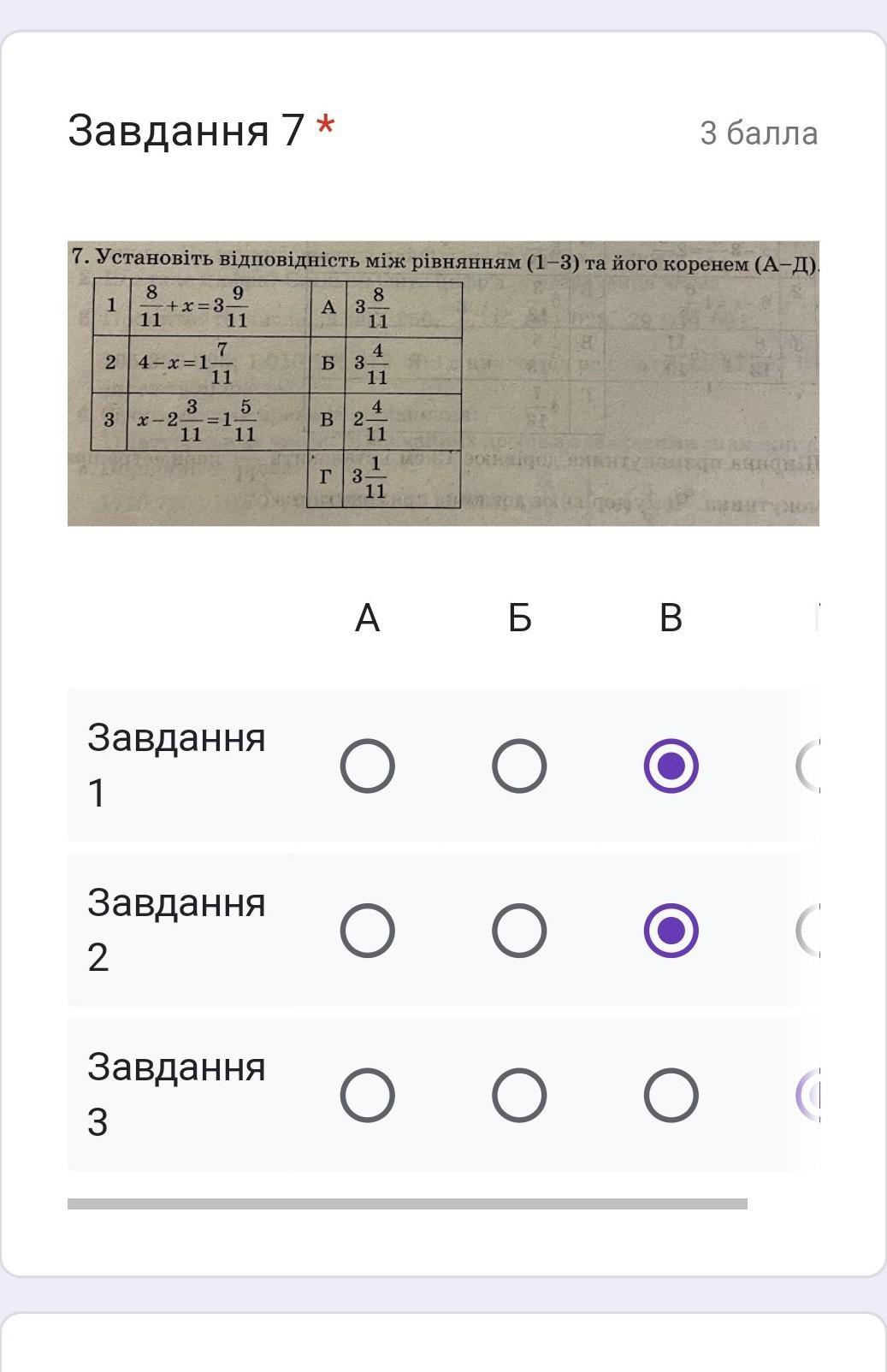Mark option Б for Завдання 3

point(519,1095)
